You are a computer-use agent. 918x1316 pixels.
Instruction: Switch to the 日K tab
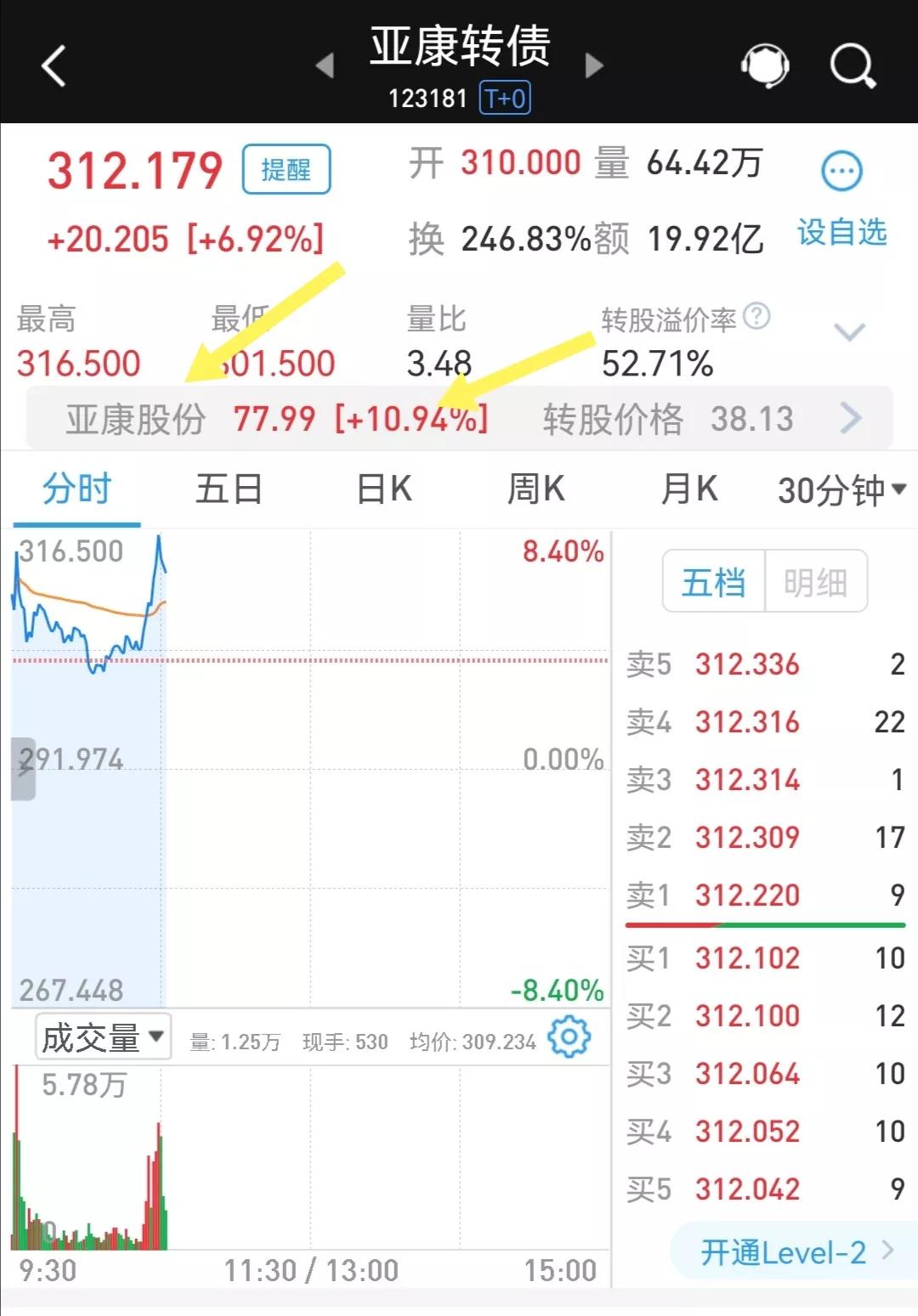click(x=382, y=489)
